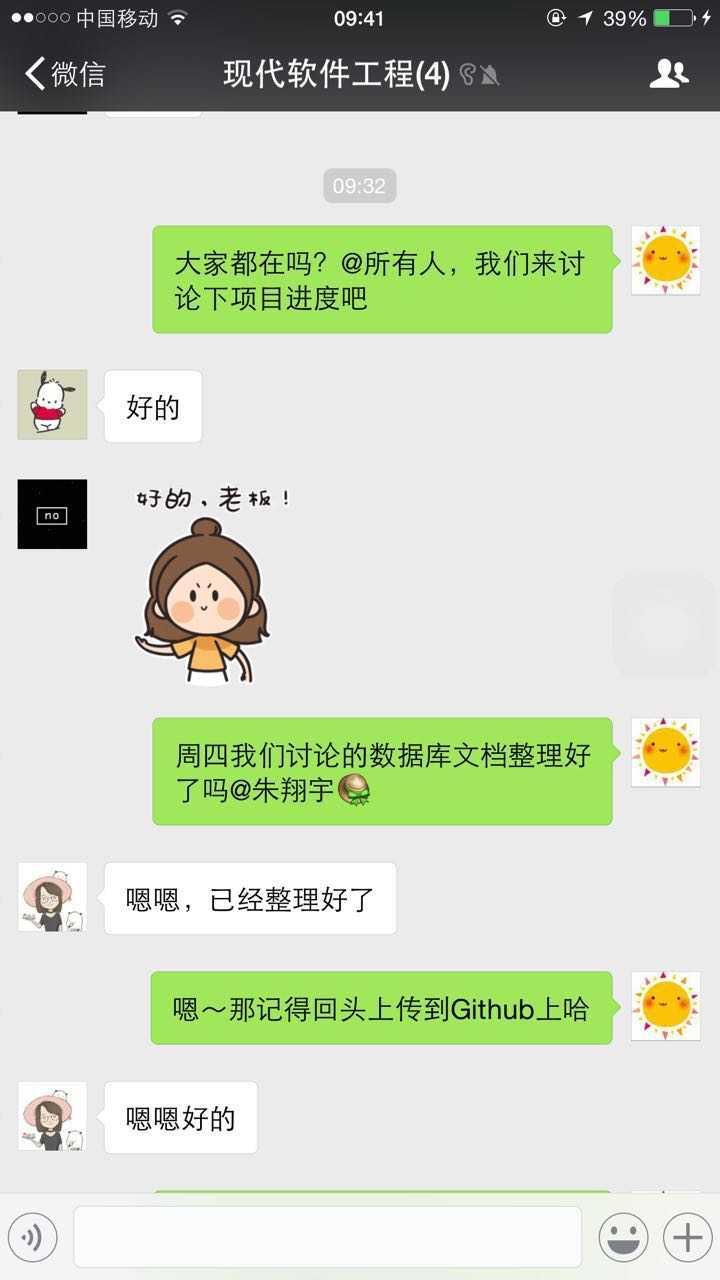Screen dimensions: 720x1280
Task: Switch to voice message input
Action: (x=33, y=1238)
